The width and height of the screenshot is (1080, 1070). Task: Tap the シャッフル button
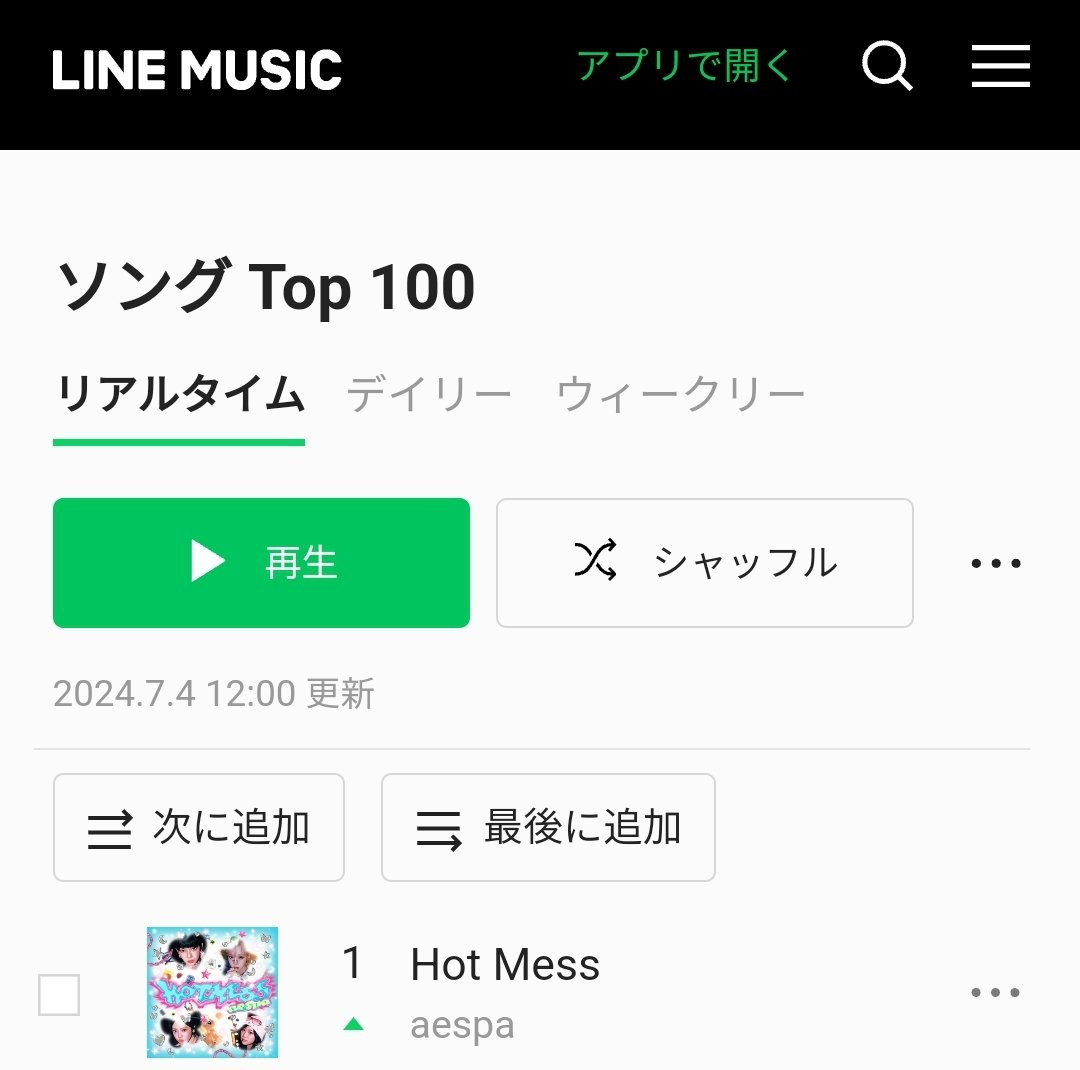tap(704, 563)
